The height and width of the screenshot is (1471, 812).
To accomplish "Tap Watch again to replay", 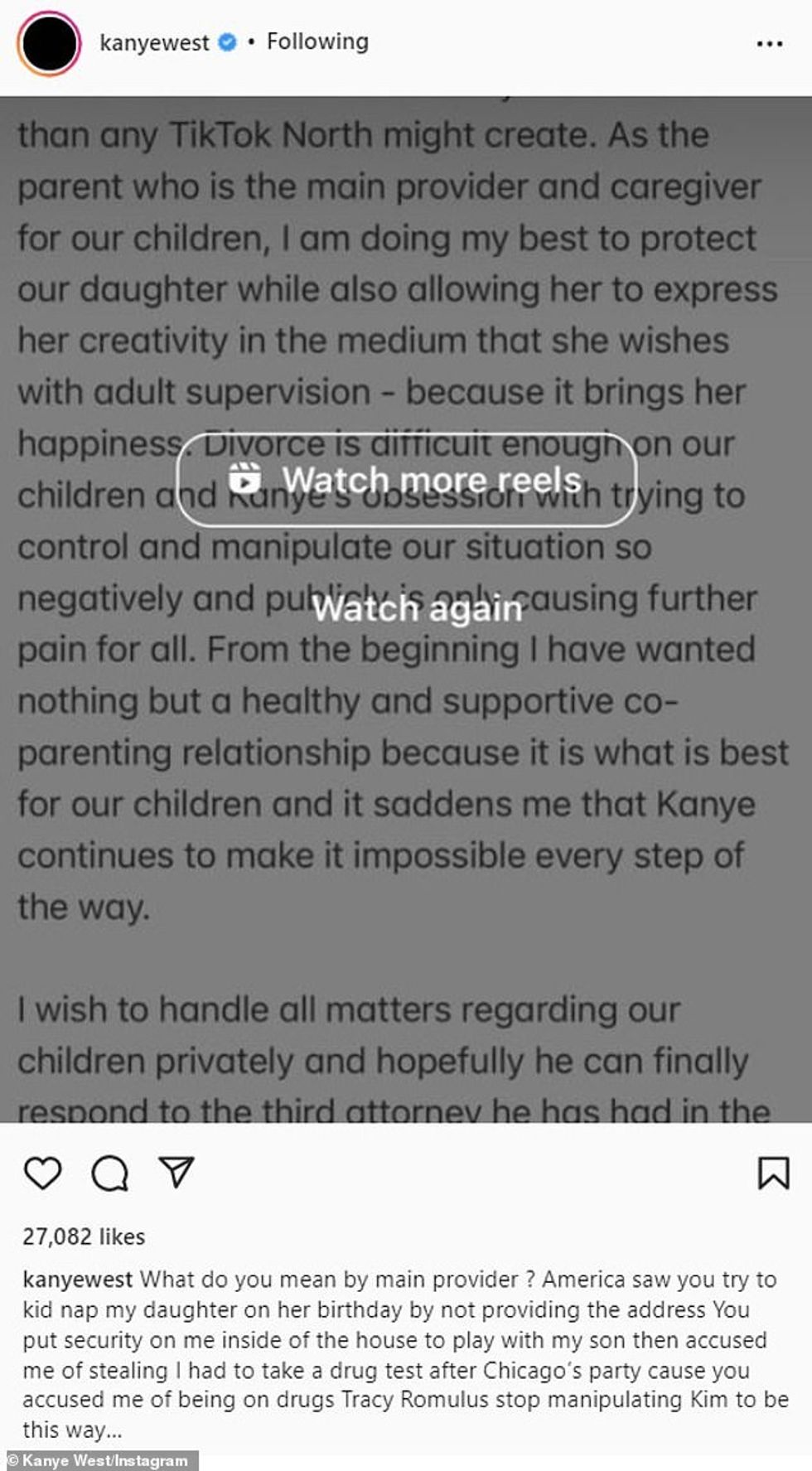I will 417,609.
